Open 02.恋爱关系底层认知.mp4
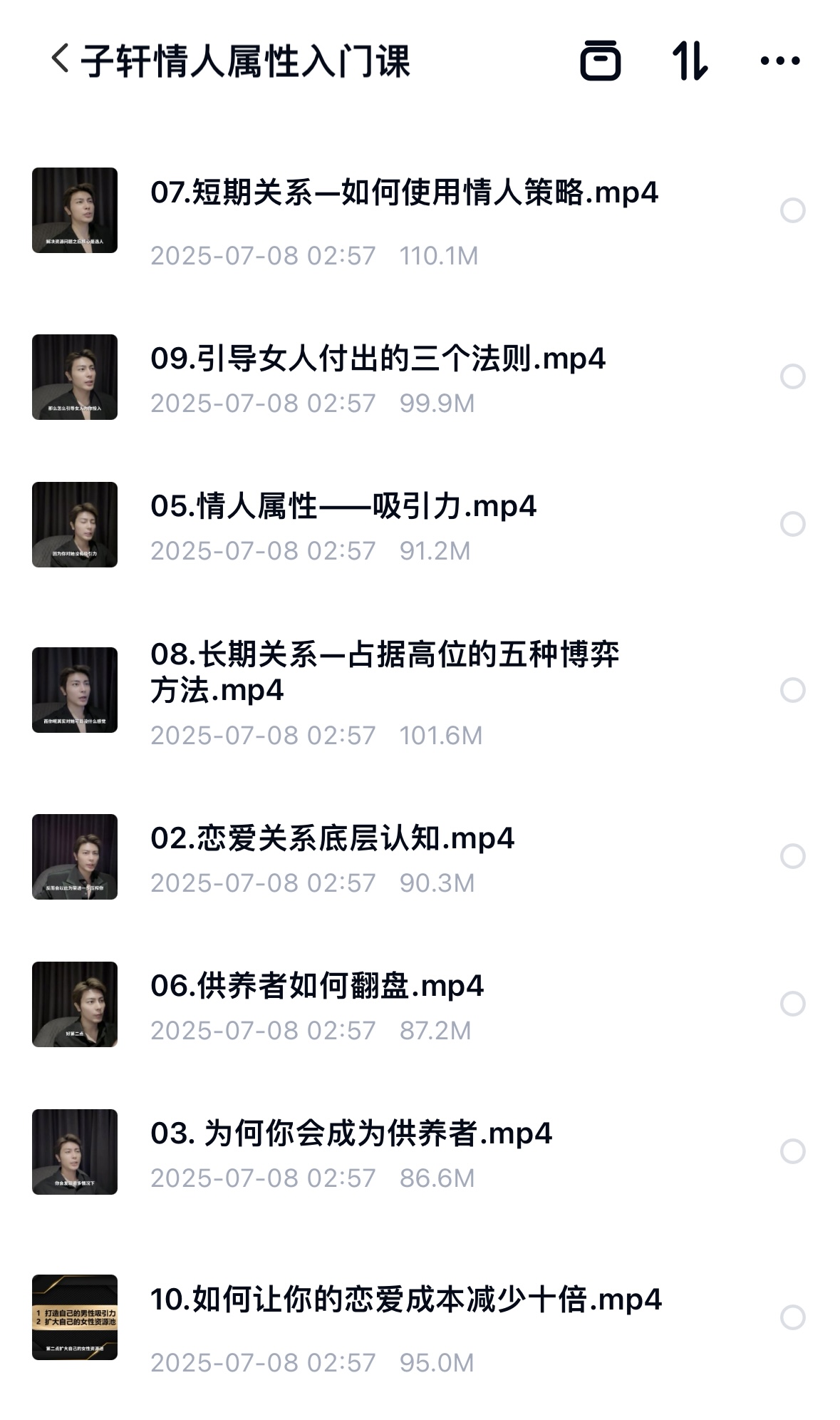840x1420 pixels. pos(332,839)
